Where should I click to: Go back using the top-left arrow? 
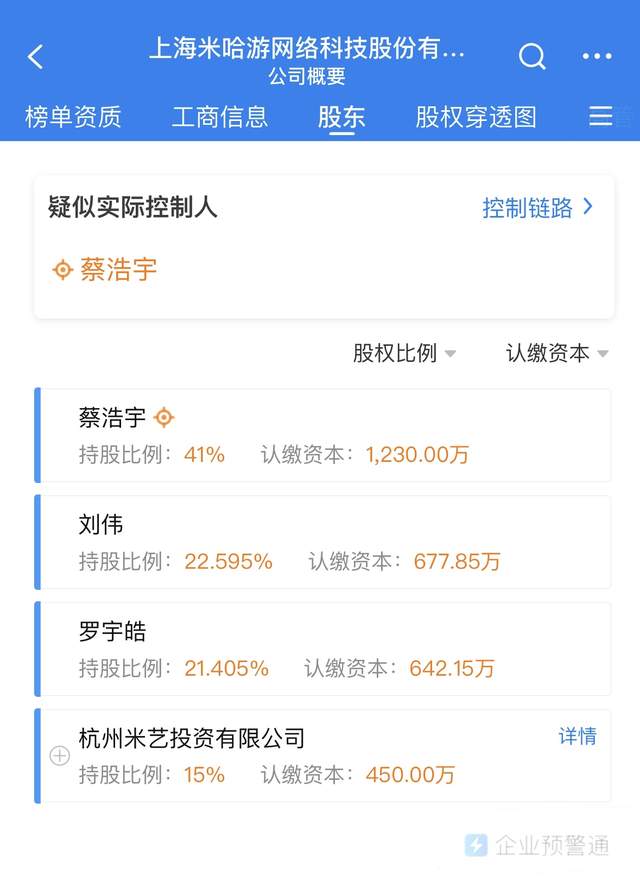(x=36, y=57)
